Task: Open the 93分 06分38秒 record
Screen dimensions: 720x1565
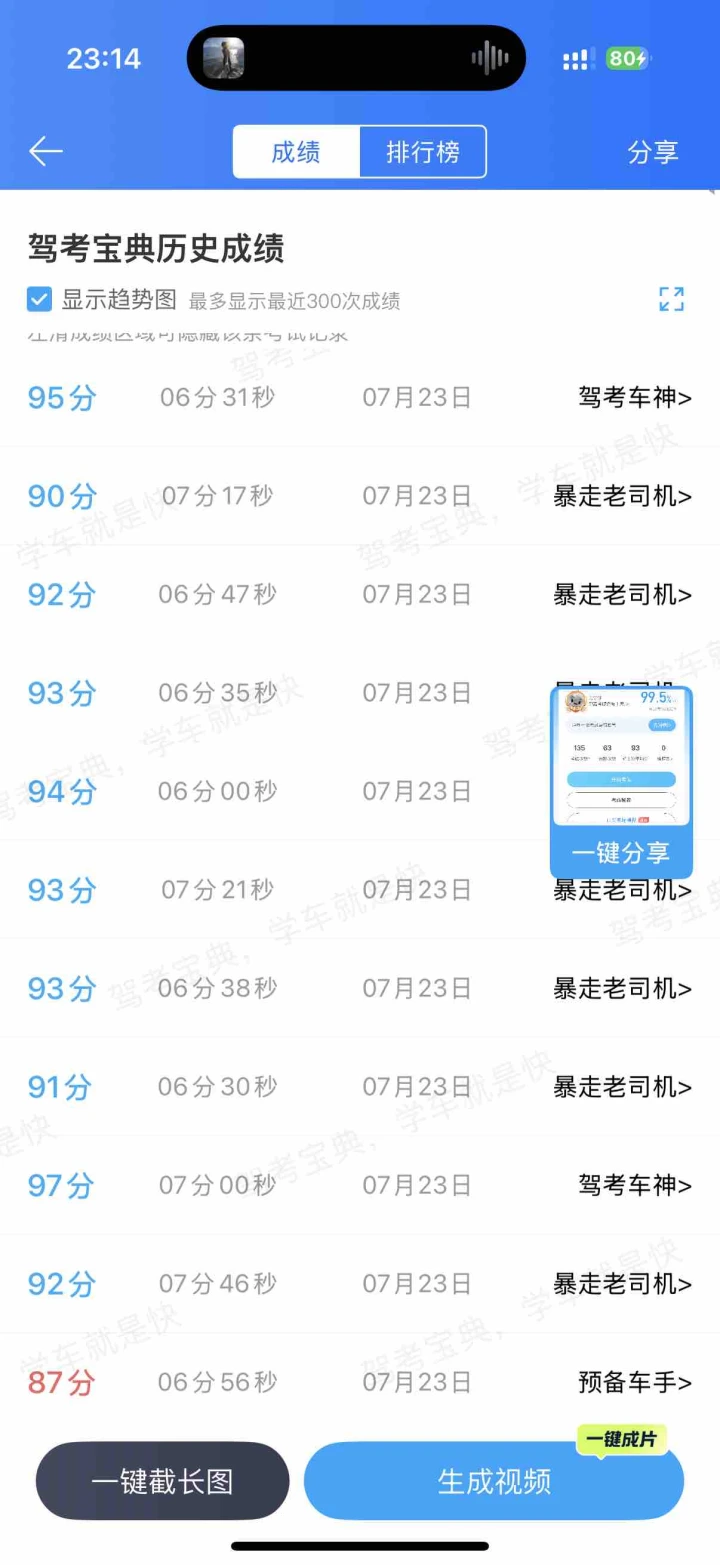Action: point(360,989)
